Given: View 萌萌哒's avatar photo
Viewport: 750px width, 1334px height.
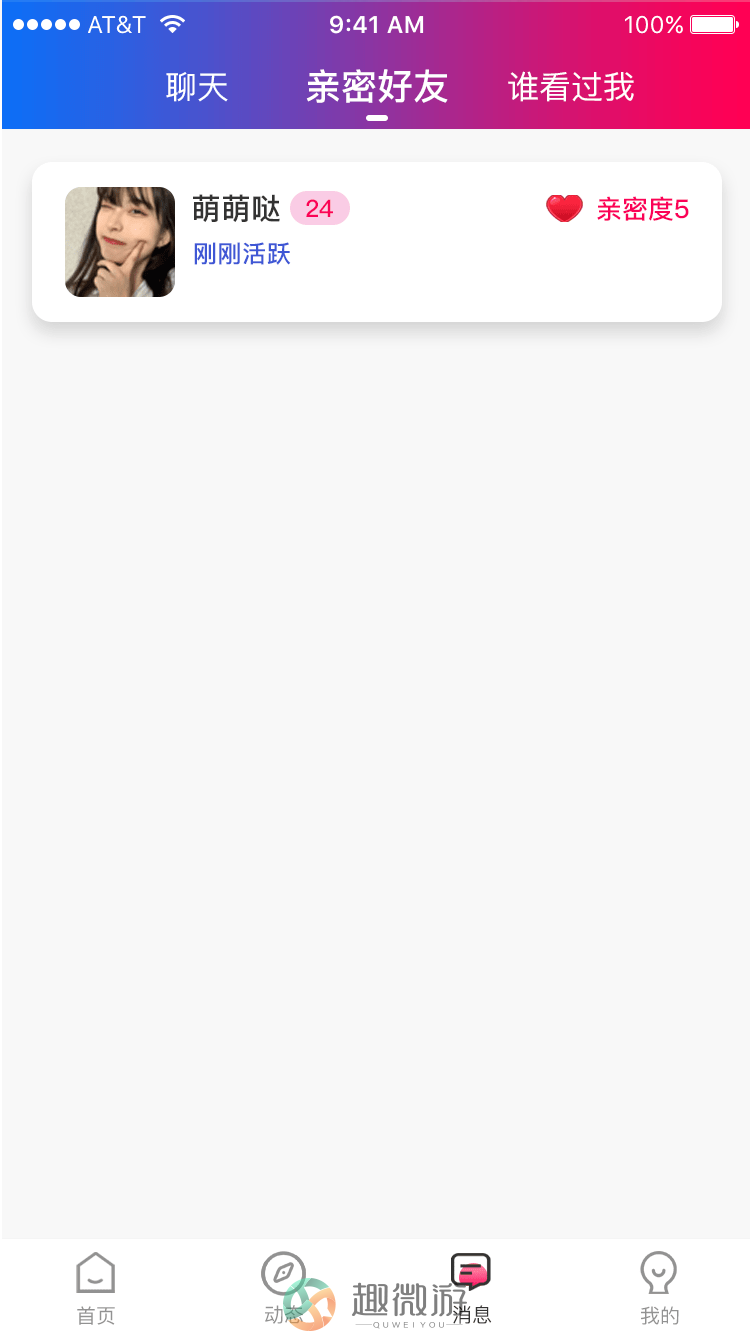Looking at the screenshot, I should tap(120, 242).
